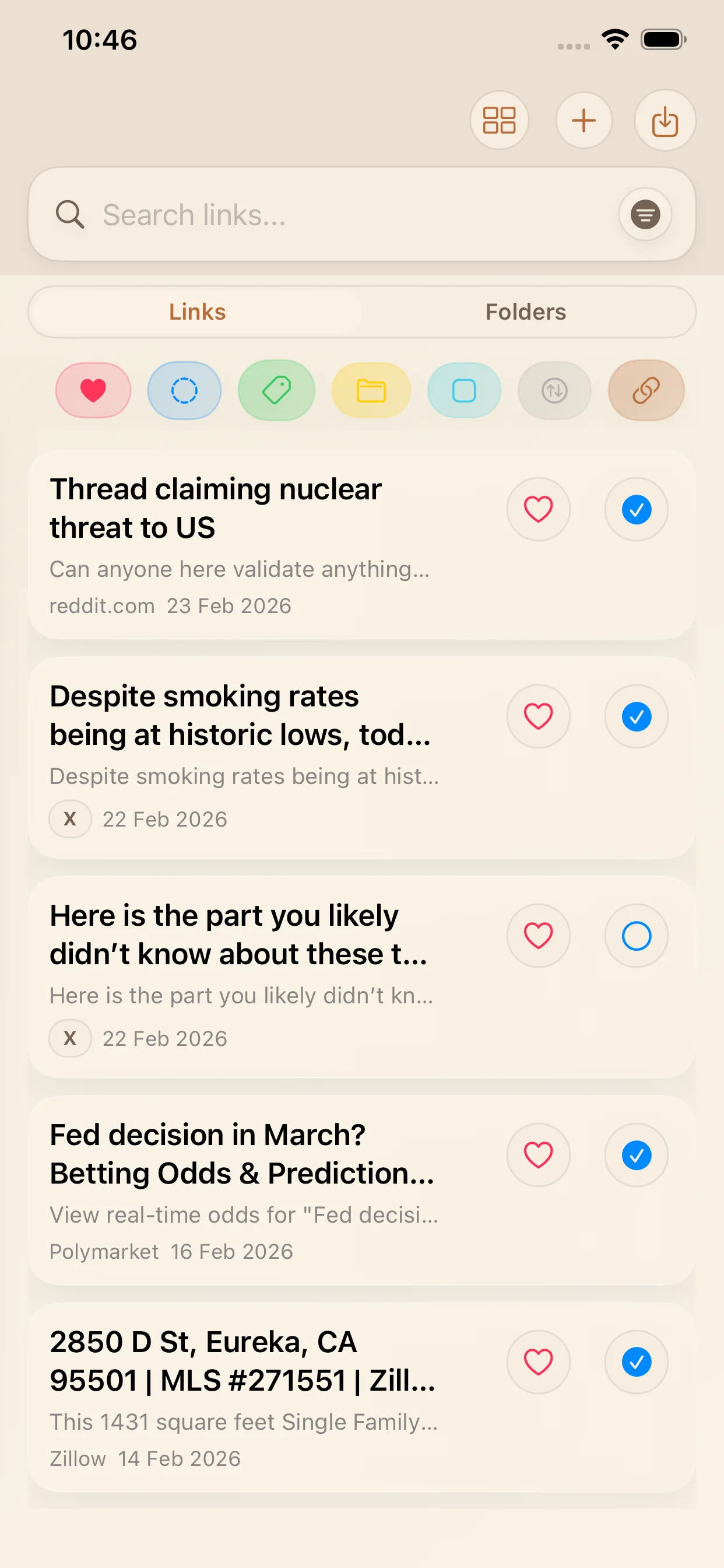This screenshot has width=724, height=1568.
Task: Open the filter icon inside the search bar
Action: pos(645,214)
